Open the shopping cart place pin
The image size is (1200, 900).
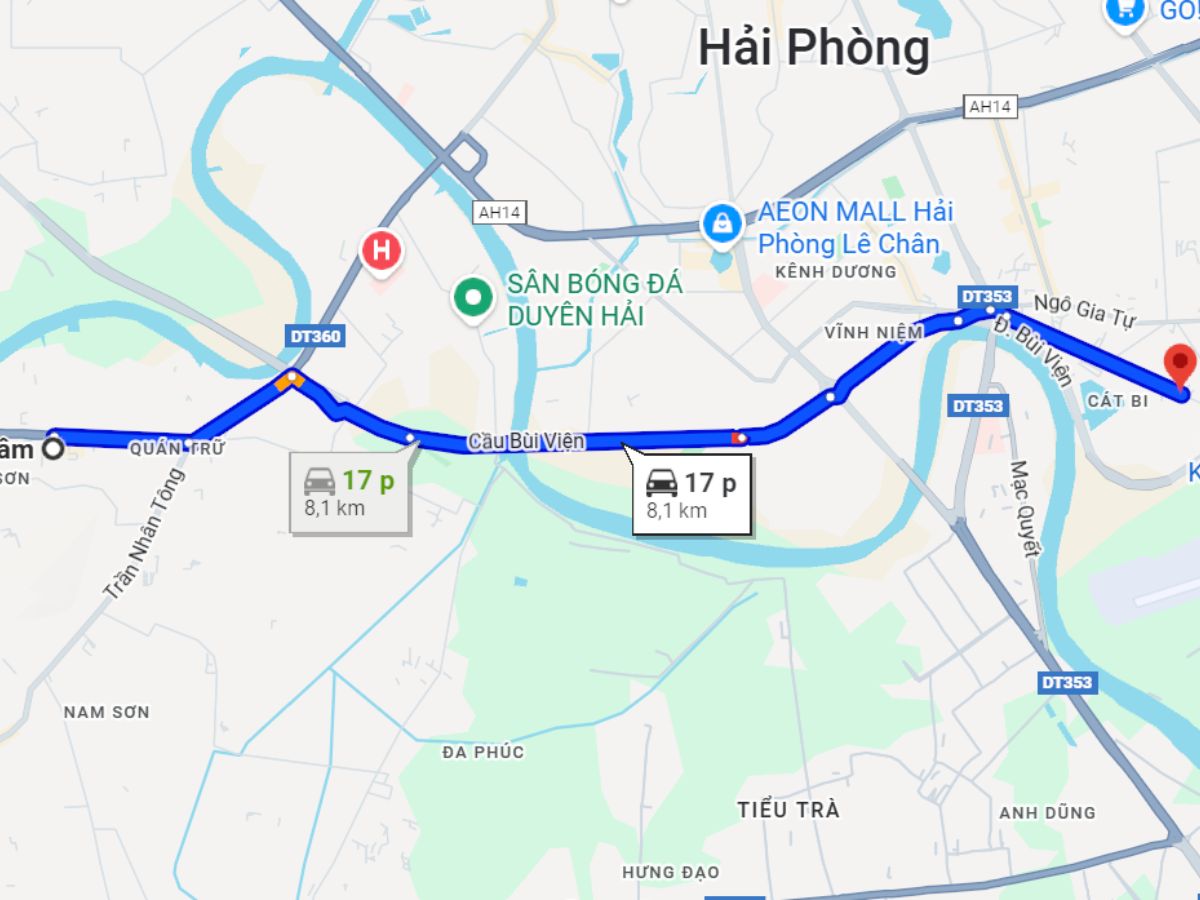(x=1125, y=11)
